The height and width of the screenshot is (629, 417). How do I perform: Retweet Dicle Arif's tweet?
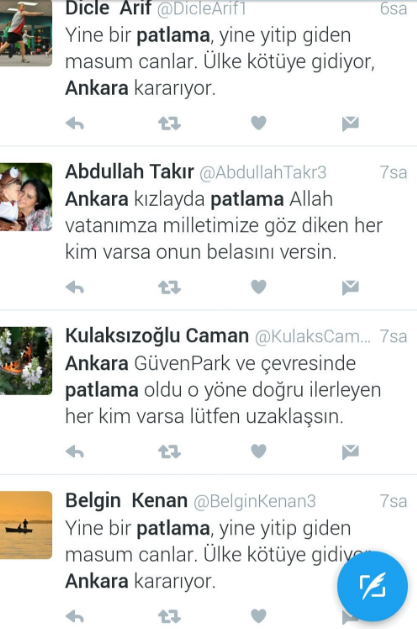(169, 124)
